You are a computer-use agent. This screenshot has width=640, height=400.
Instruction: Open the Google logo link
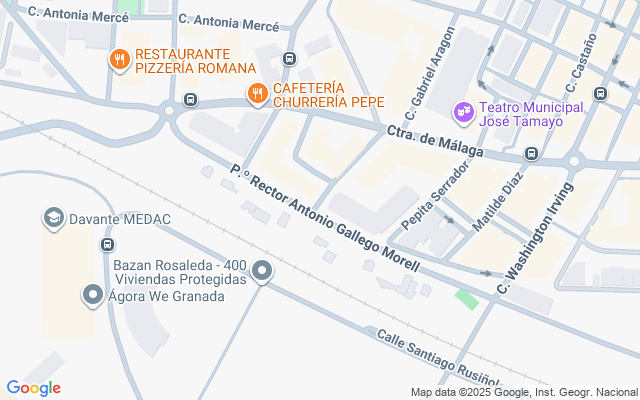click(x=33, y=388)
